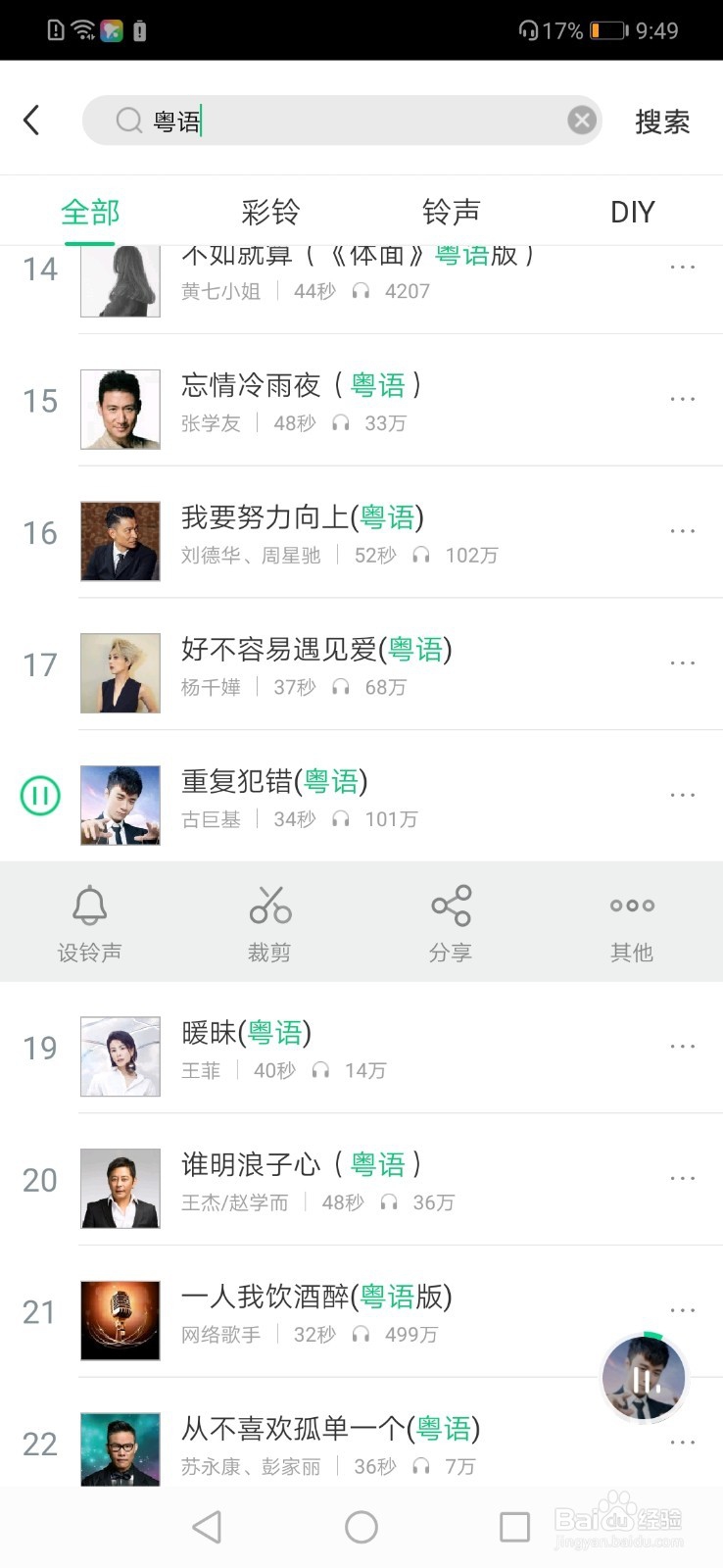Screen dimensions: 723x1568
Task: Tap the magnifier icon in the search bar
Action: pyautogui.click(x=128, y=120)
